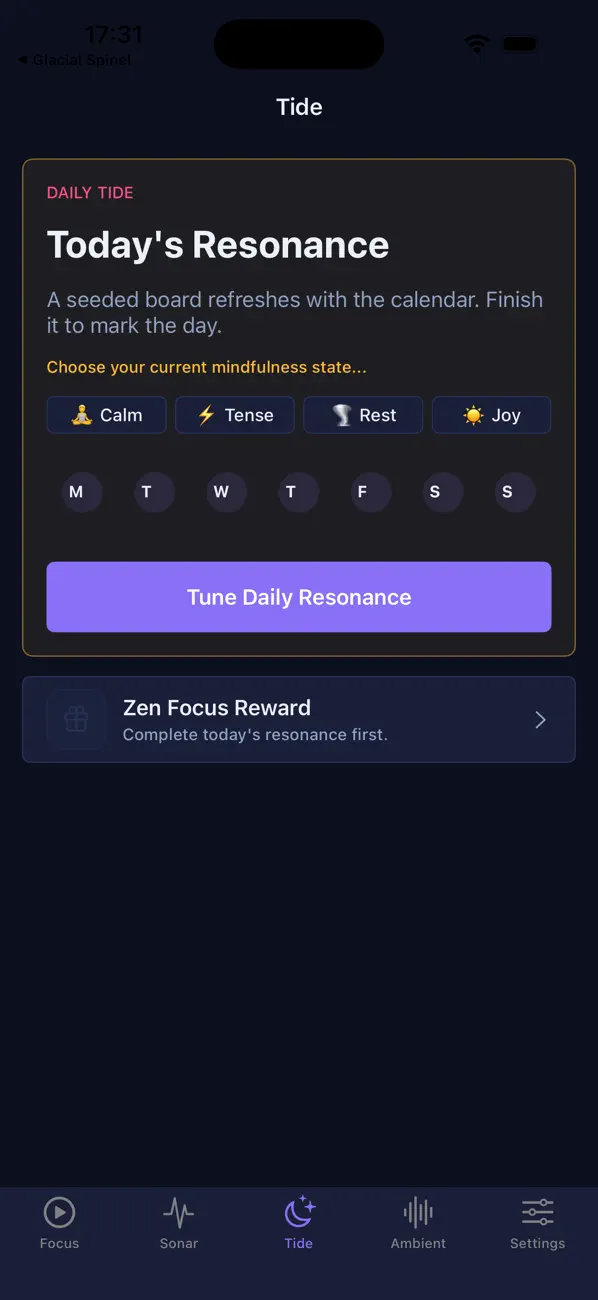
Task: Choose the Tense mood chip
Action: point(235,415)
